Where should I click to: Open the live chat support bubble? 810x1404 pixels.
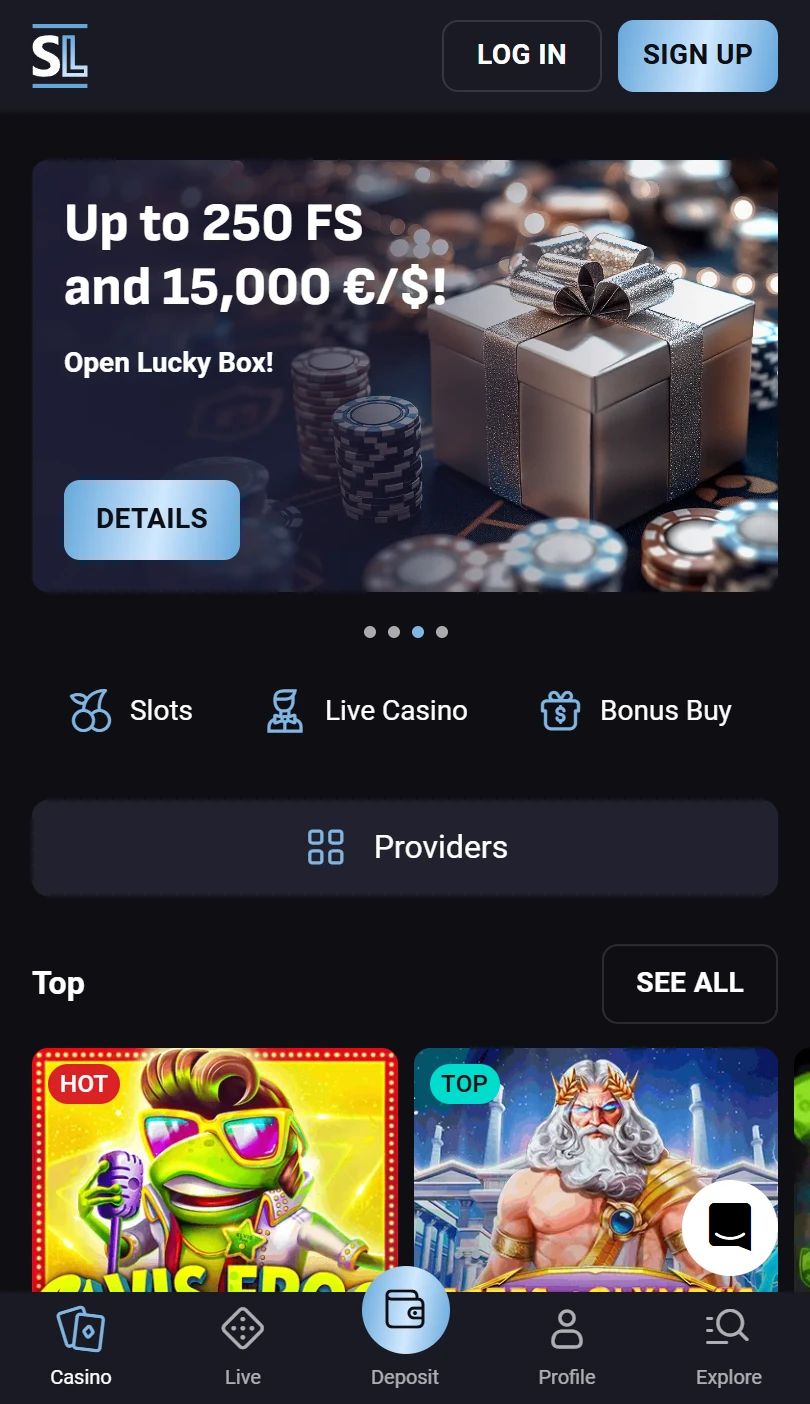click(x=730, y=1227)
